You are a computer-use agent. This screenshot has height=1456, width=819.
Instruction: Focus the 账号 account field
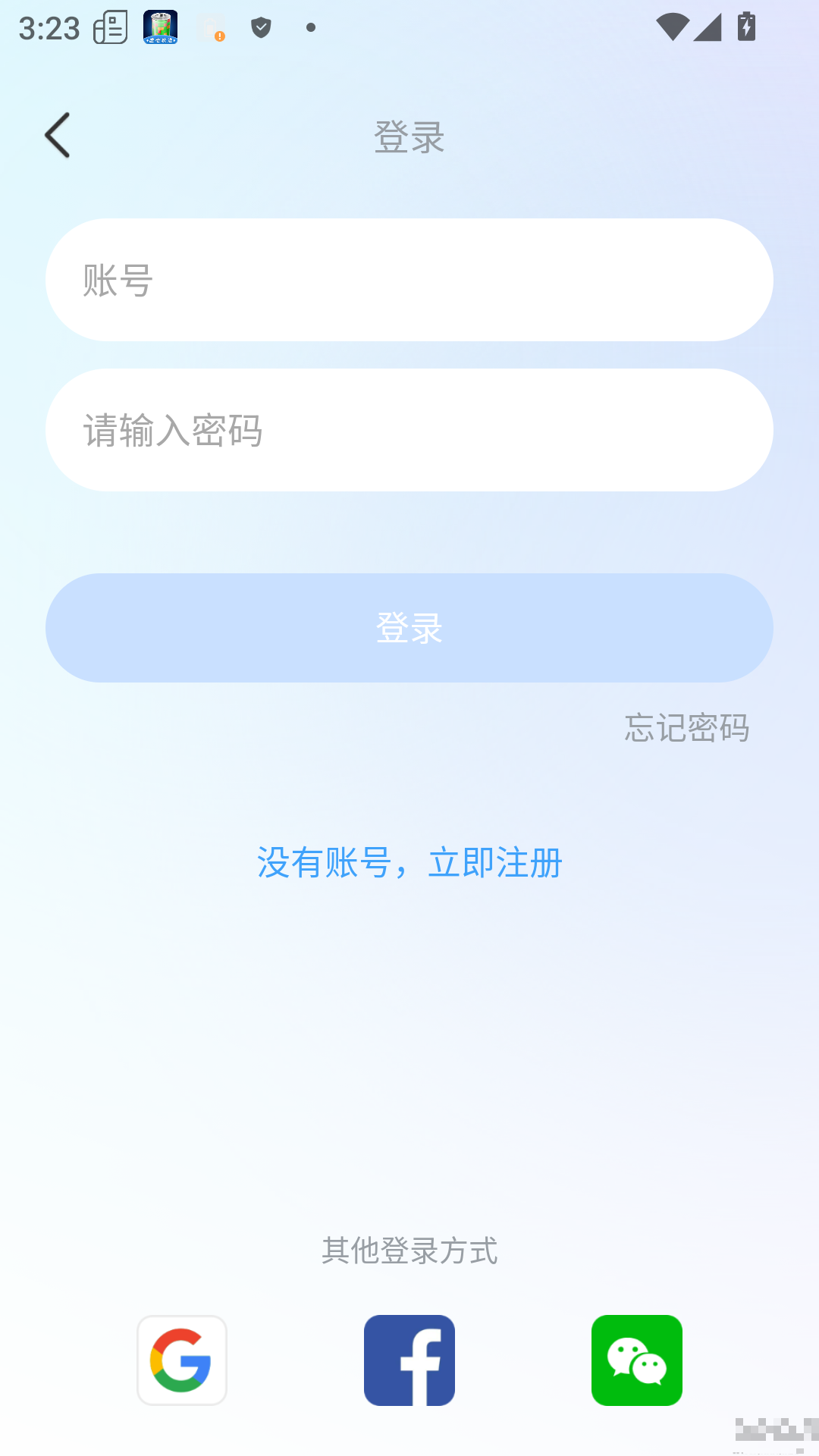click(x=409, y=280)
